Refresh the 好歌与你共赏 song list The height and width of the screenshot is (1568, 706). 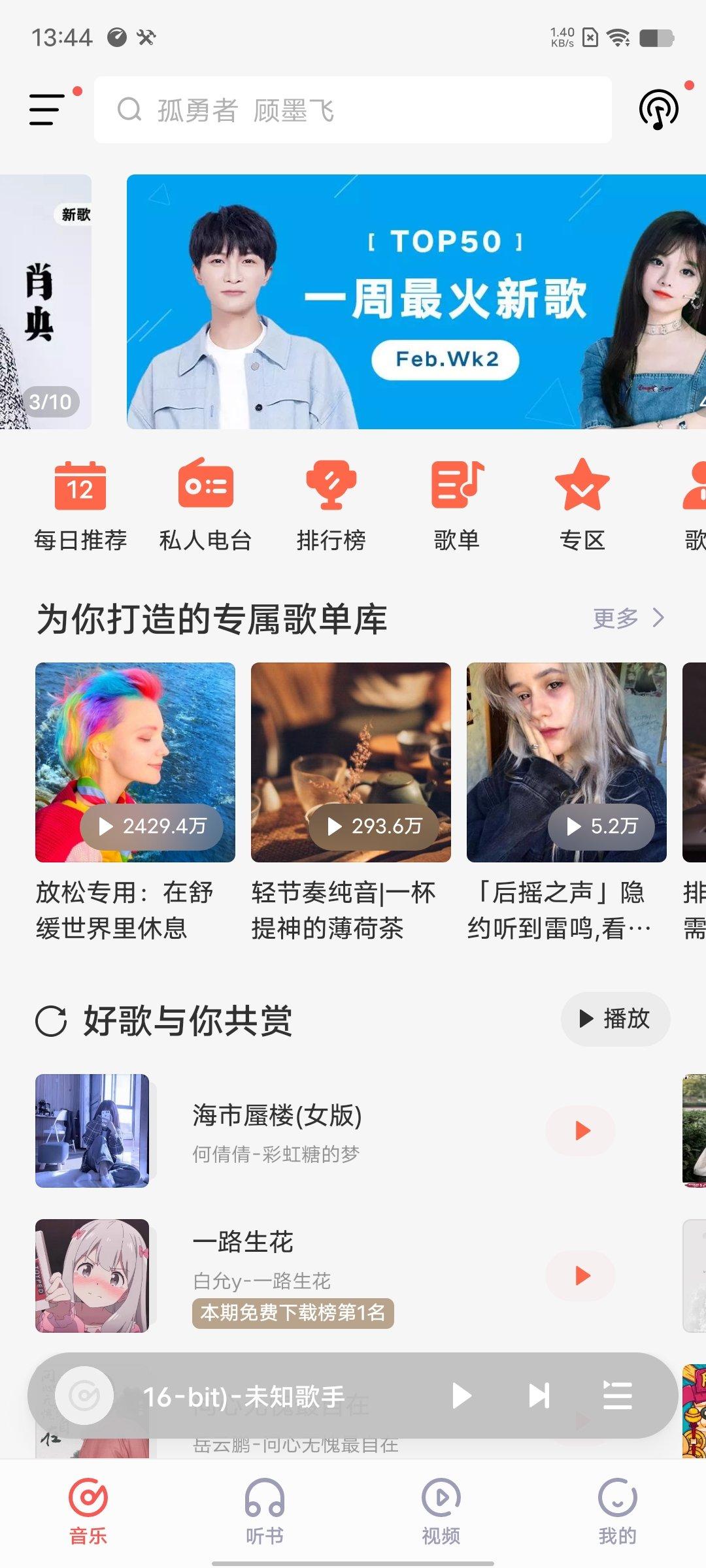(51, 1021)
